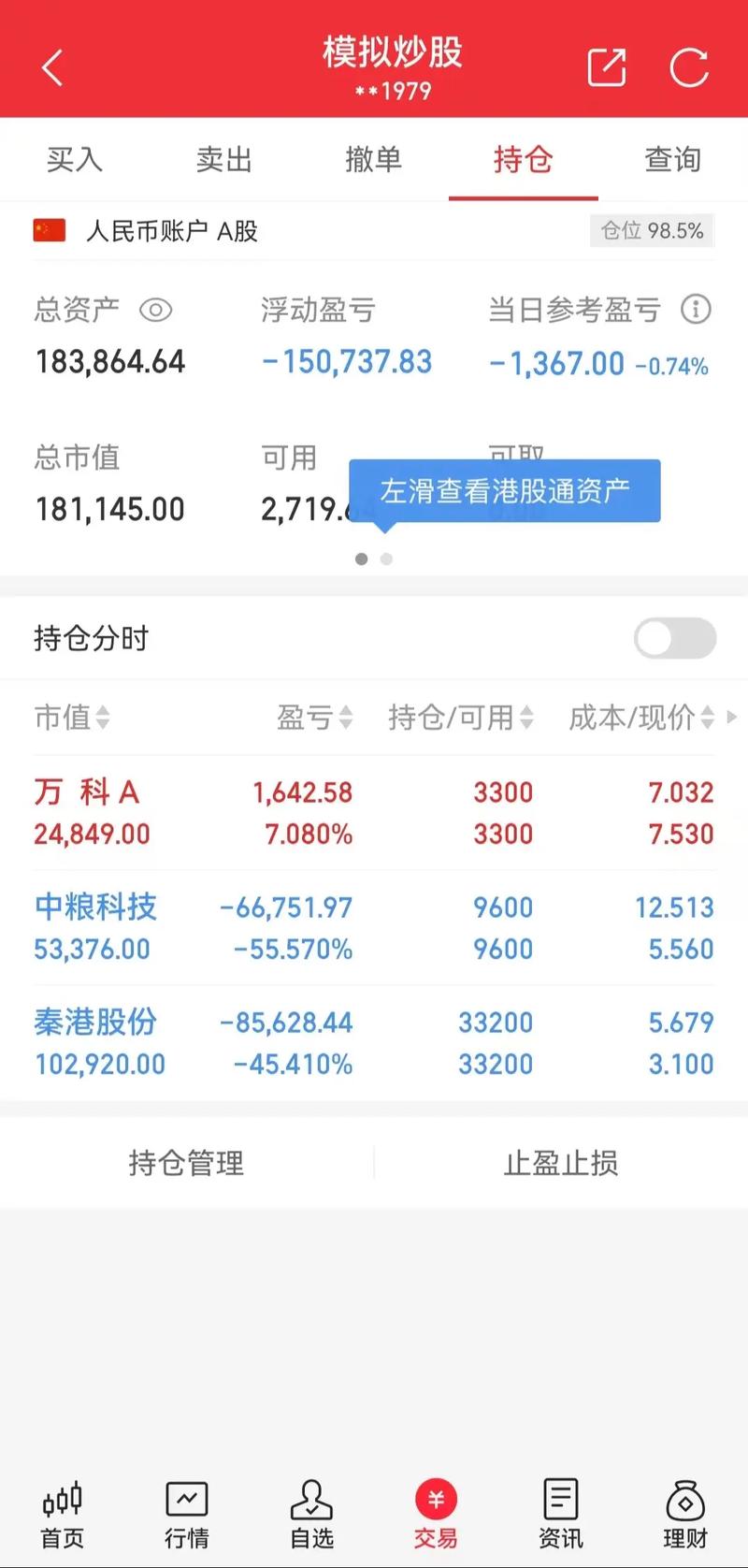Refresh the holdings data
Screen dimensions: 748x1568
(689, 67)
